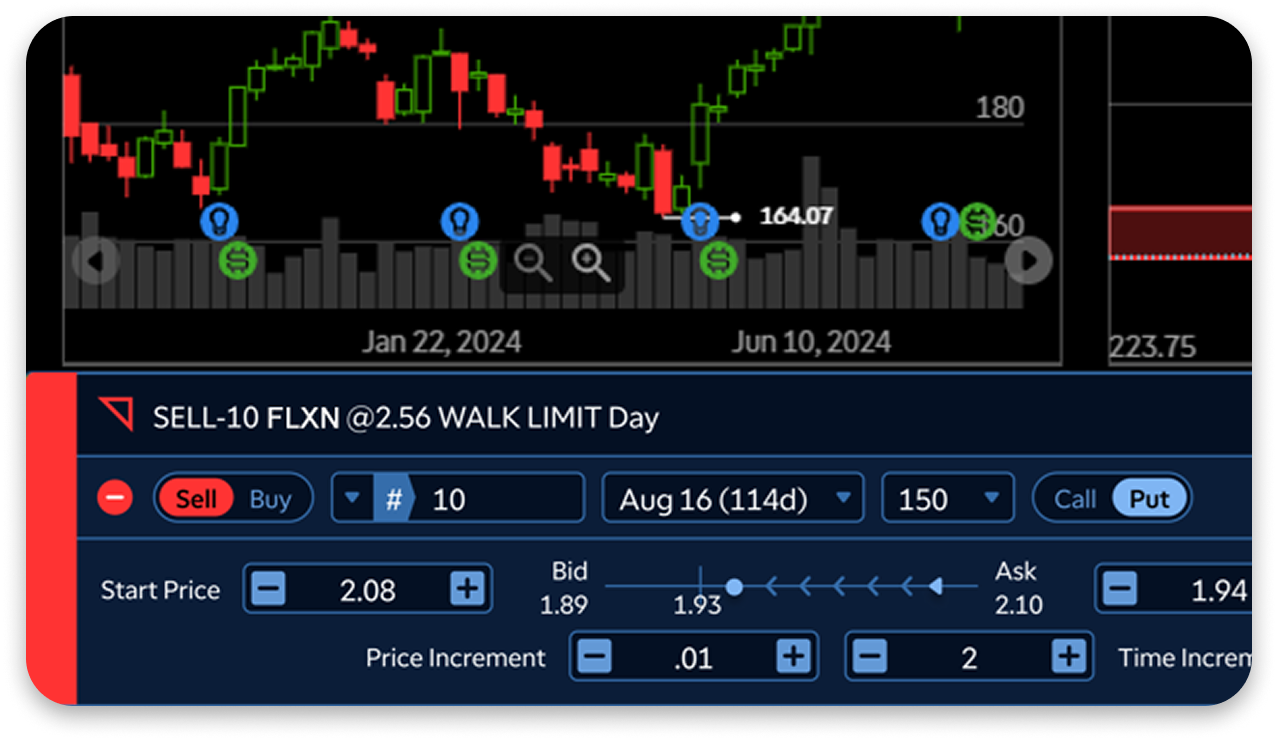Image resolution: width=1277 pixels, height=741 pixels.
Task: Move the chart forward with right arrow
Action: [x=1028, y=261]
